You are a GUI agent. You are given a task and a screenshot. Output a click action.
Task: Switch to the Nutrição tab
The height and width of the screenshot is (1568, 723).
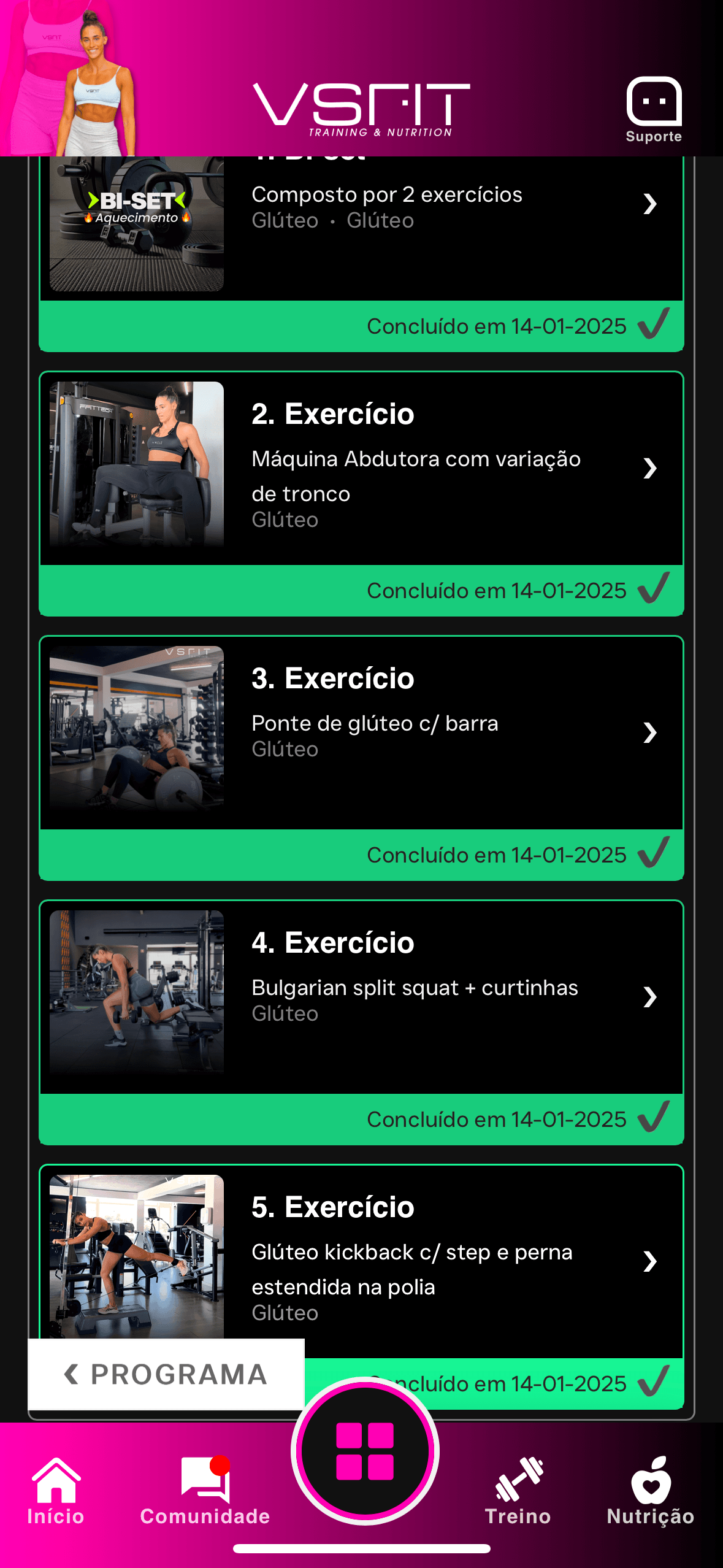650,1491
